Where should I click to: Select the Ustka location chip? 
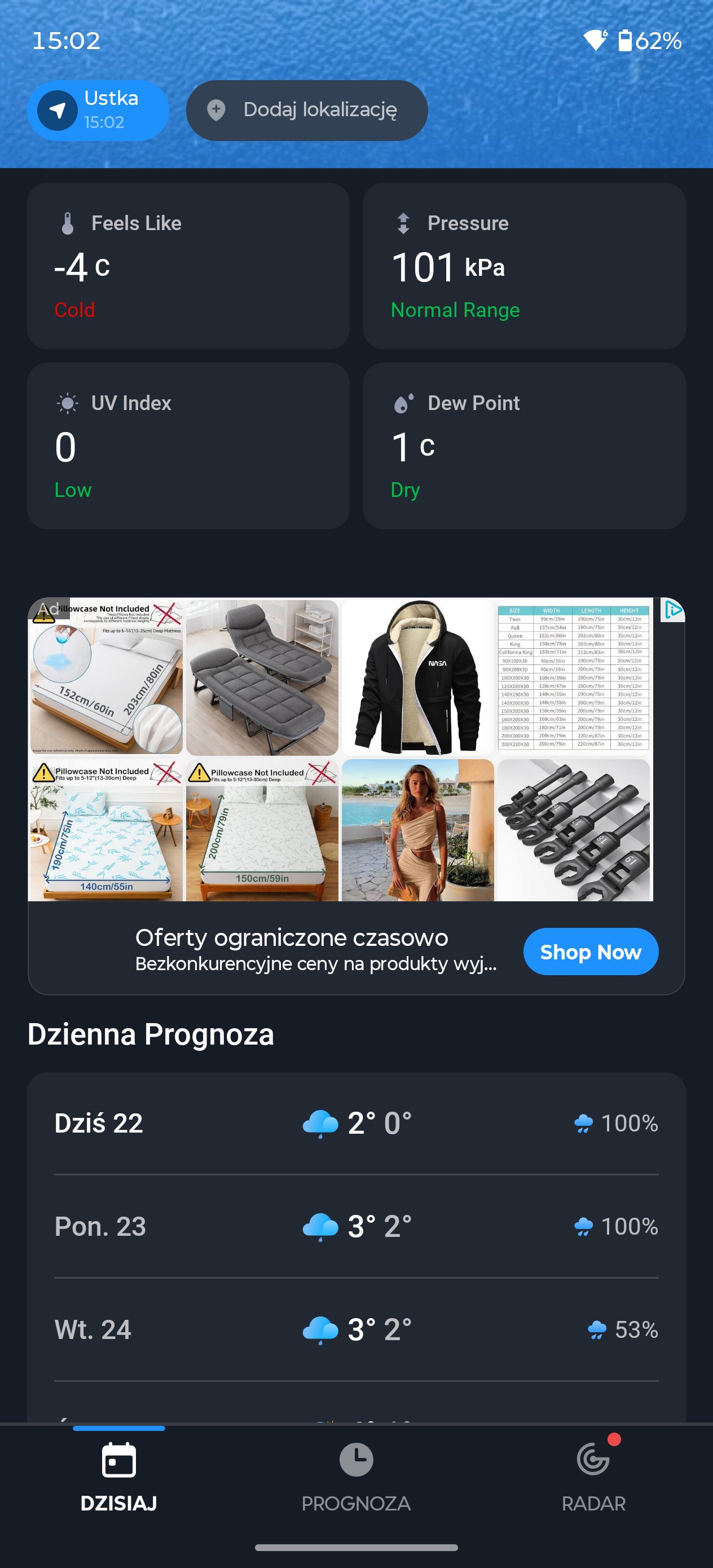click(98, 110)
